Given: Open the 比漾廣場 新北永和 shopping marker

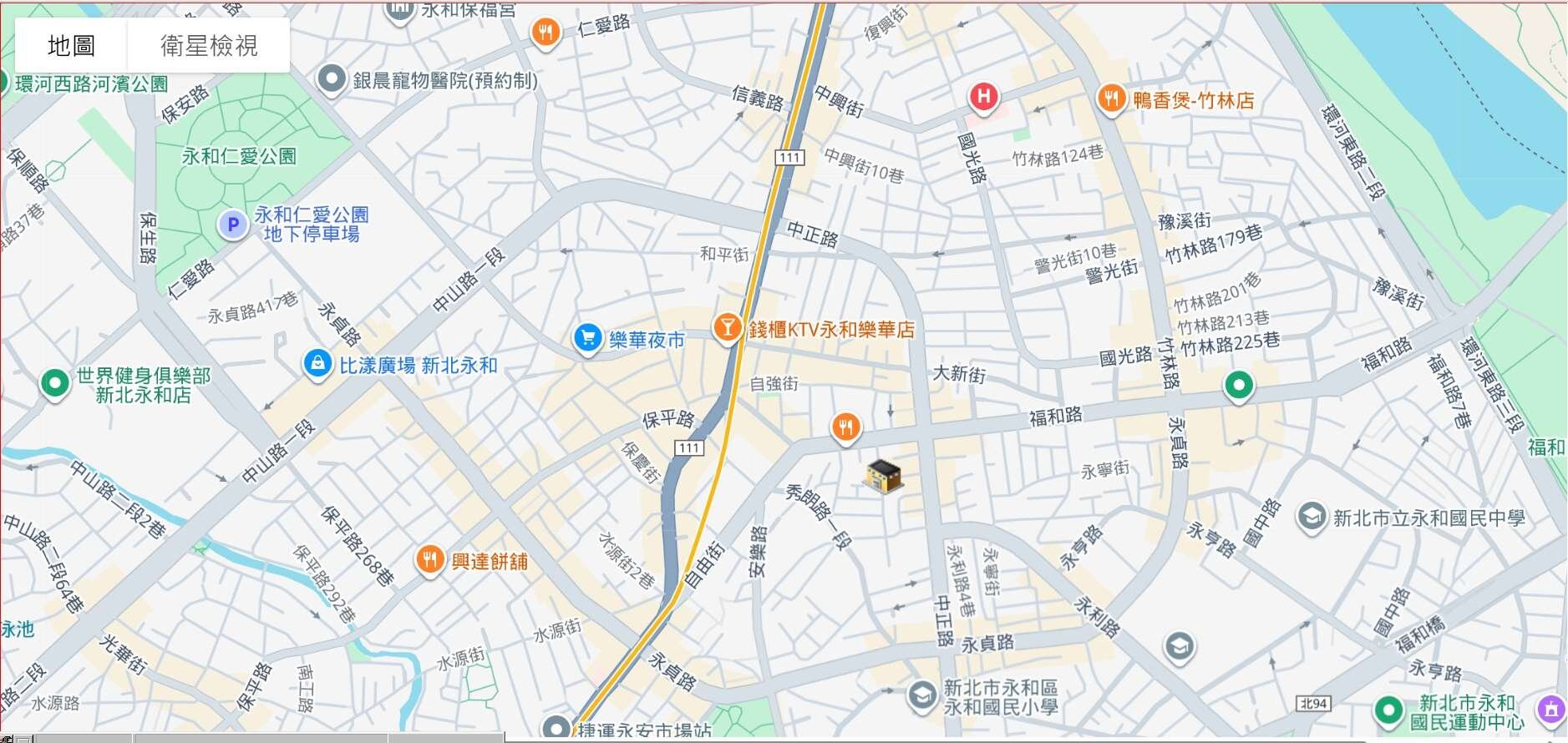Looking at the screenshot, I should tap(317, 364).
